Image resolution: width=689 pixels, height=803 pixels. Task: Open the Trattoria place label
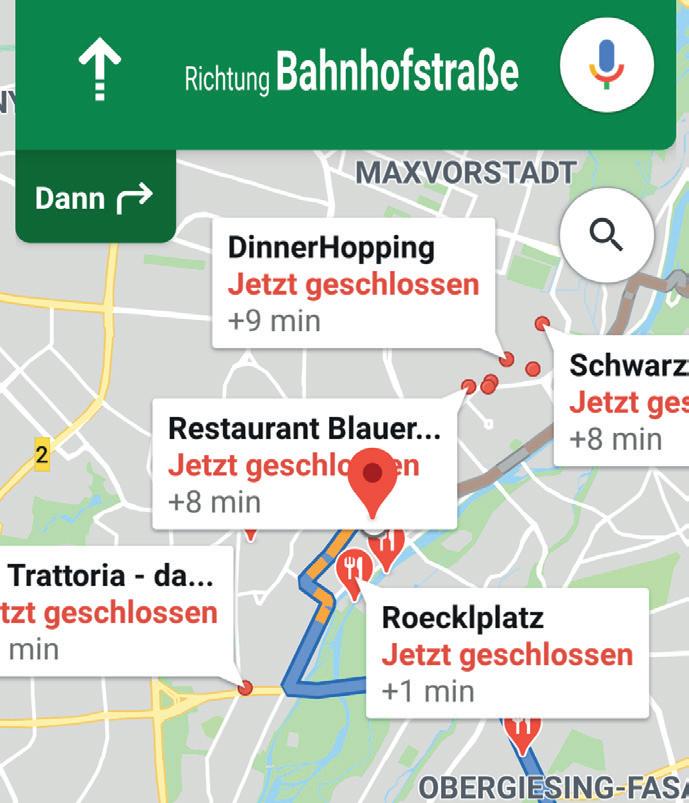(112, 611)
